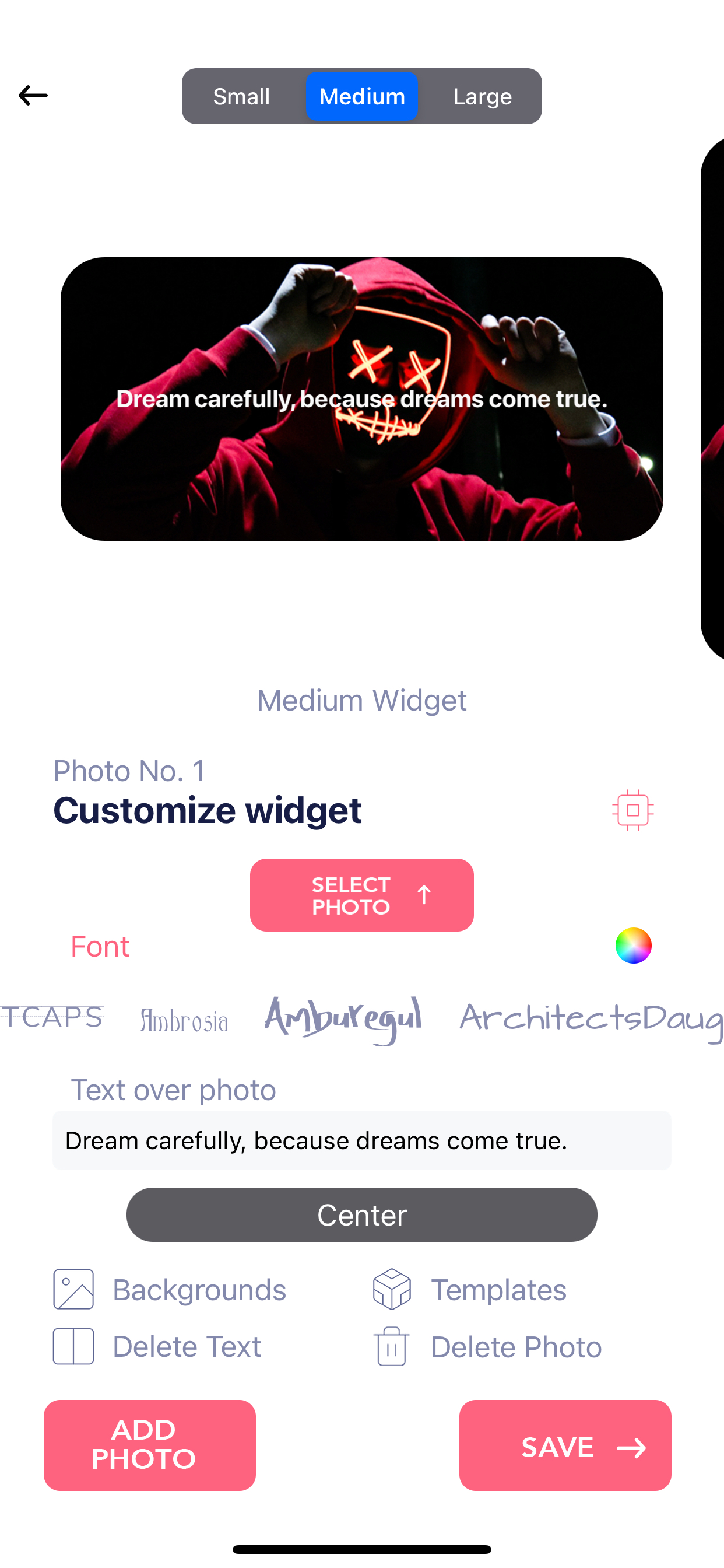Open the font color wheel picker

[x=634, y=946]
